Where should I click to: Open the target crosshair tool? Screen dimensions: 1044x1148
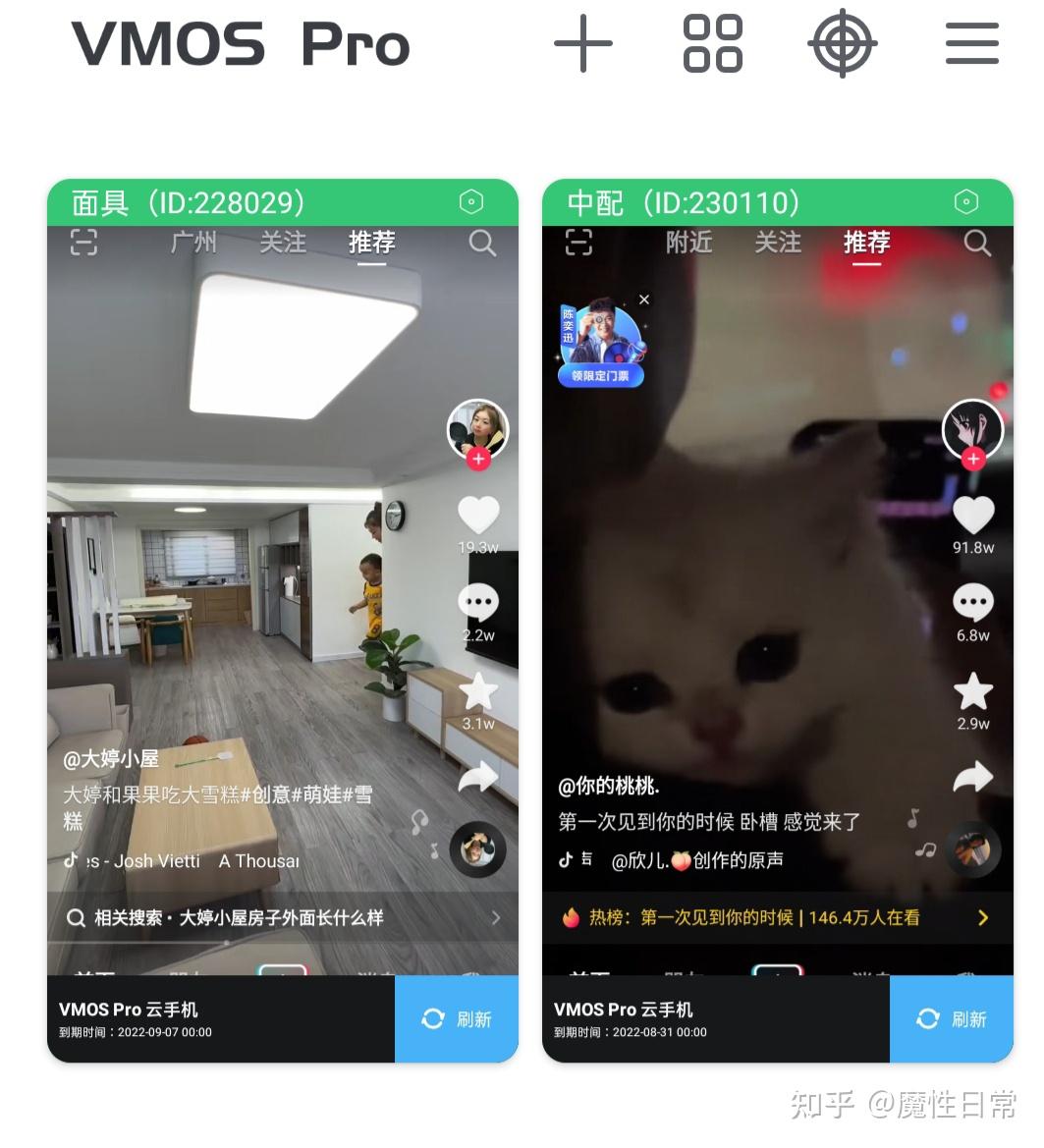click(842, 44)
